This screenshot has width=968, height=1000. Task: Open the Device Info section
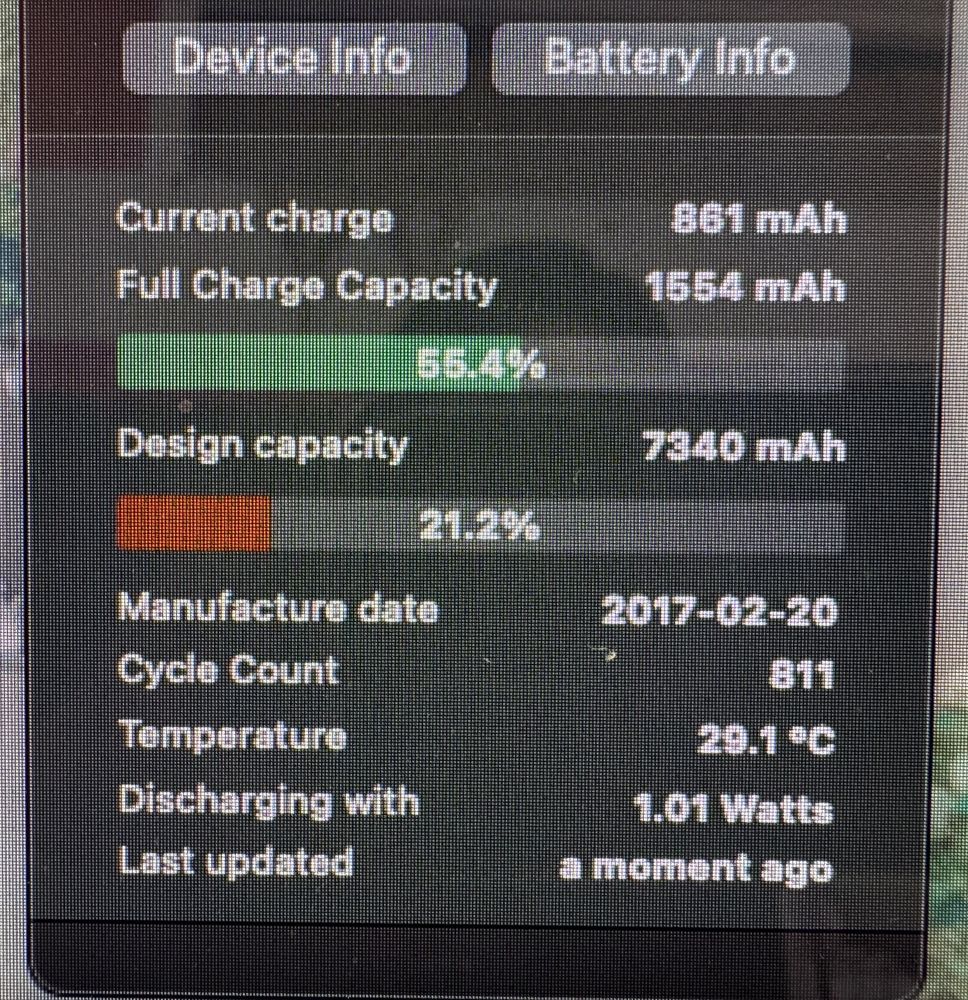click(x=294, y=59)
